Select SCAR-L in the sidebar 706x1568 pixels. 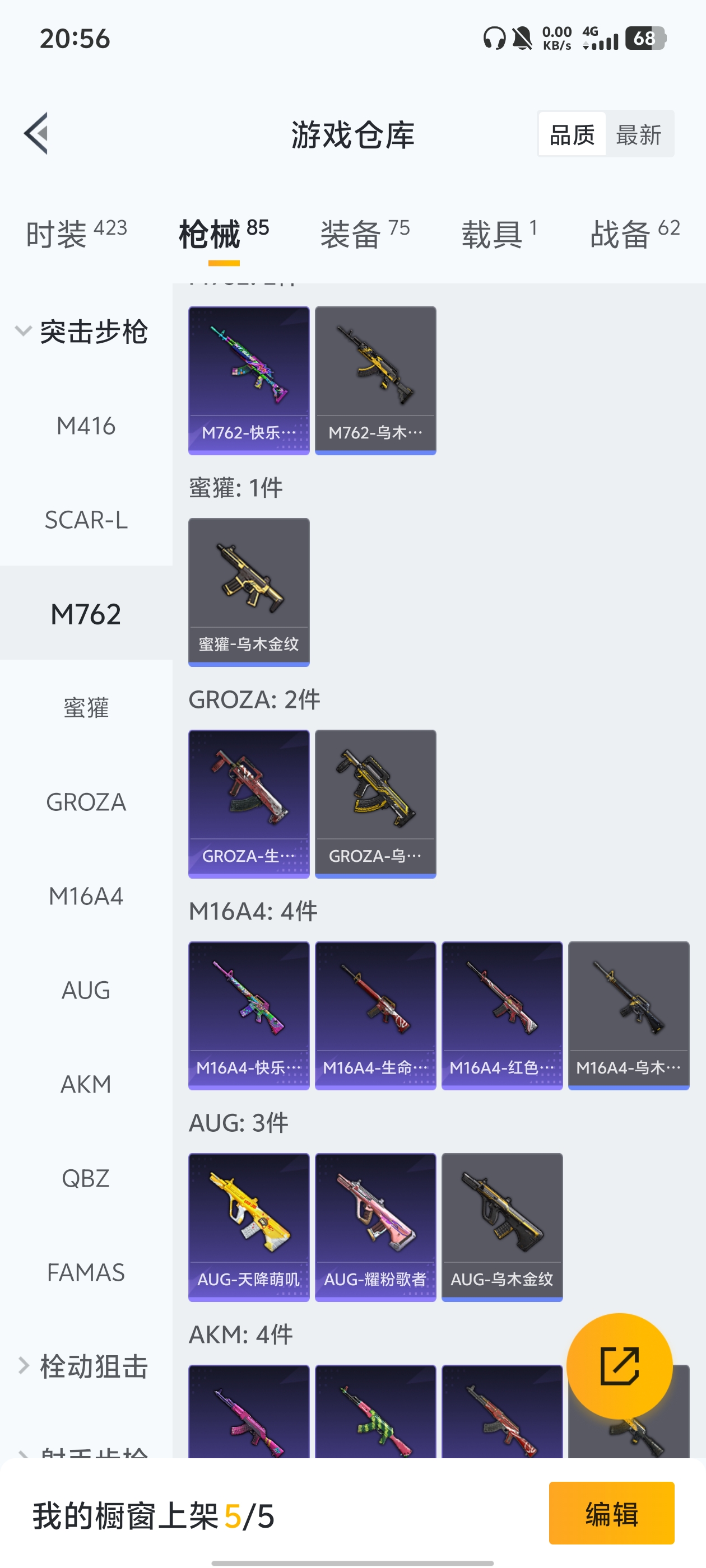(86, 520)
